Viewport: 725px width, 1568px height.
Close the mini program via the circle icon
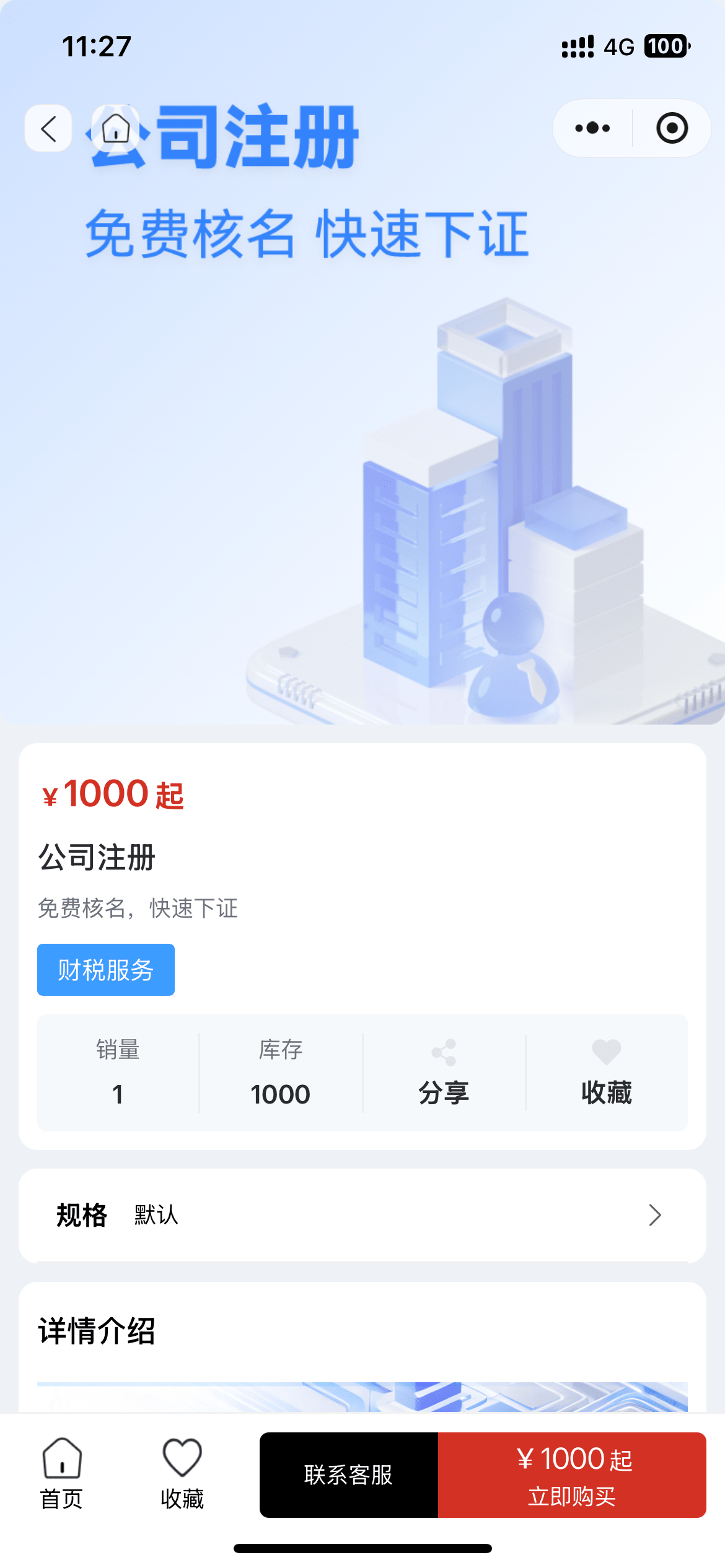[x=672, y=128]
